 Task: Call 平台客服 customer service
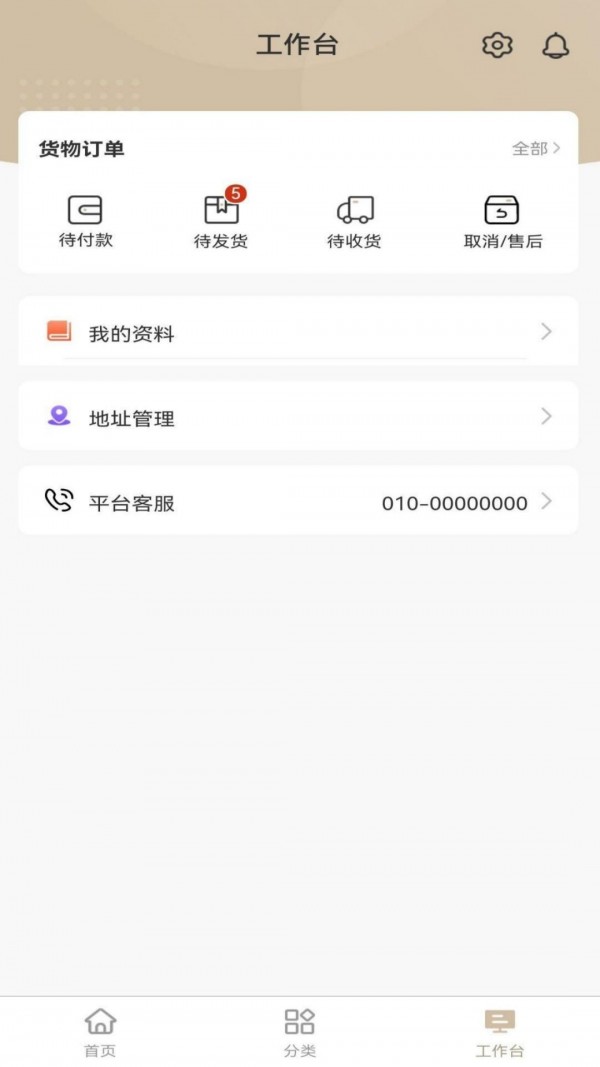[x=298, y=502]
